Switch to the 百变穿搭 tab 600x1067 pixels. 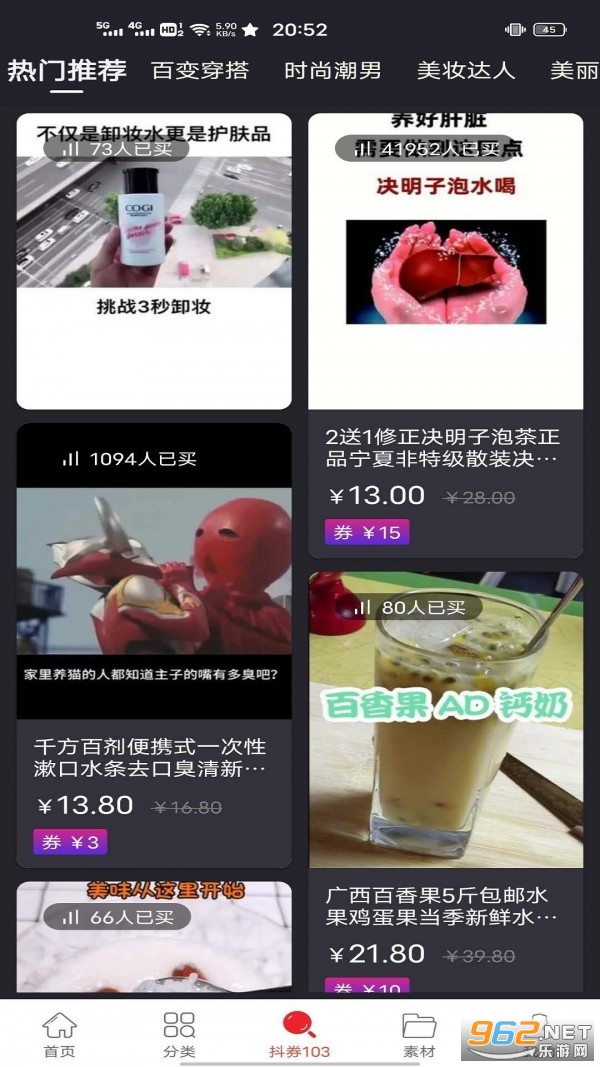coord(200,71)
